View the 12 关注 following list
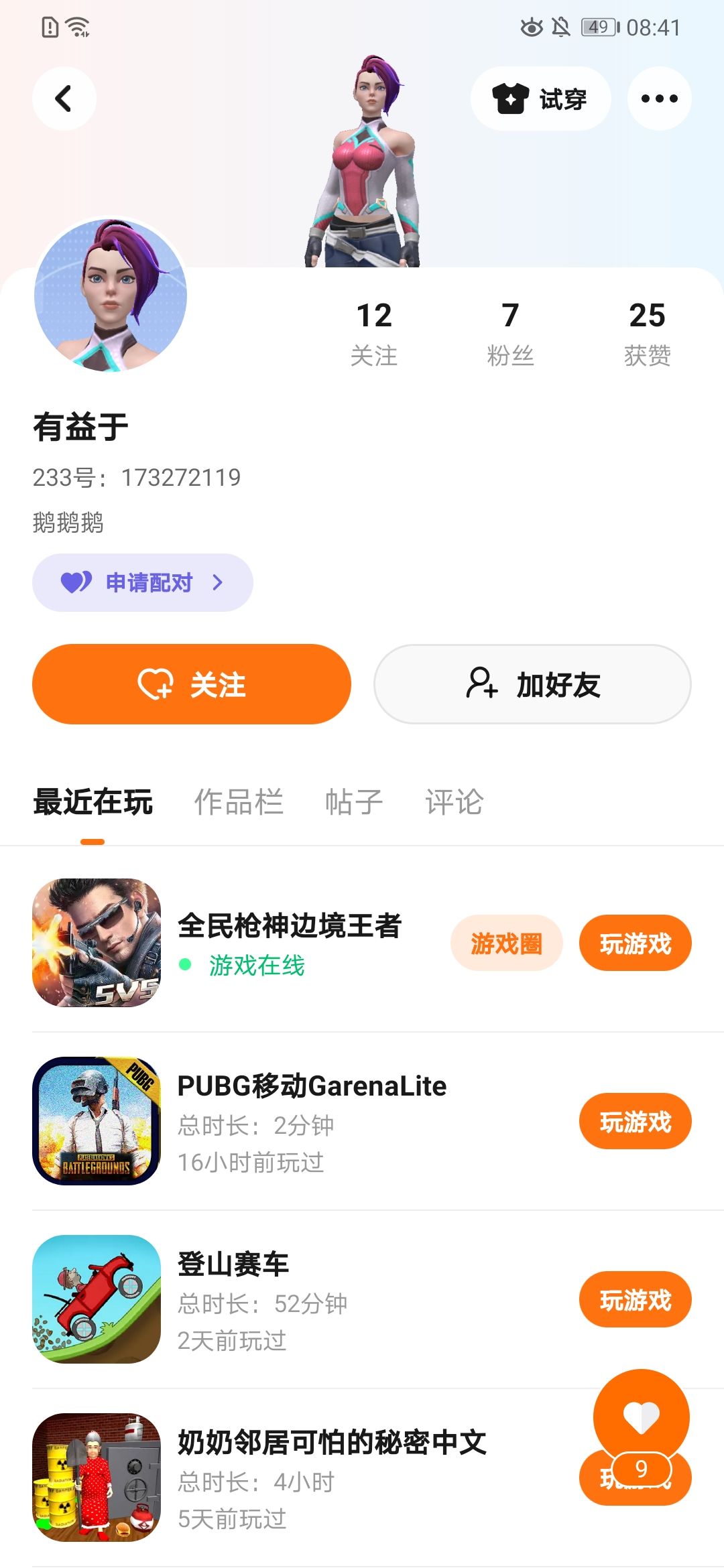 click(x=374, y=333)
